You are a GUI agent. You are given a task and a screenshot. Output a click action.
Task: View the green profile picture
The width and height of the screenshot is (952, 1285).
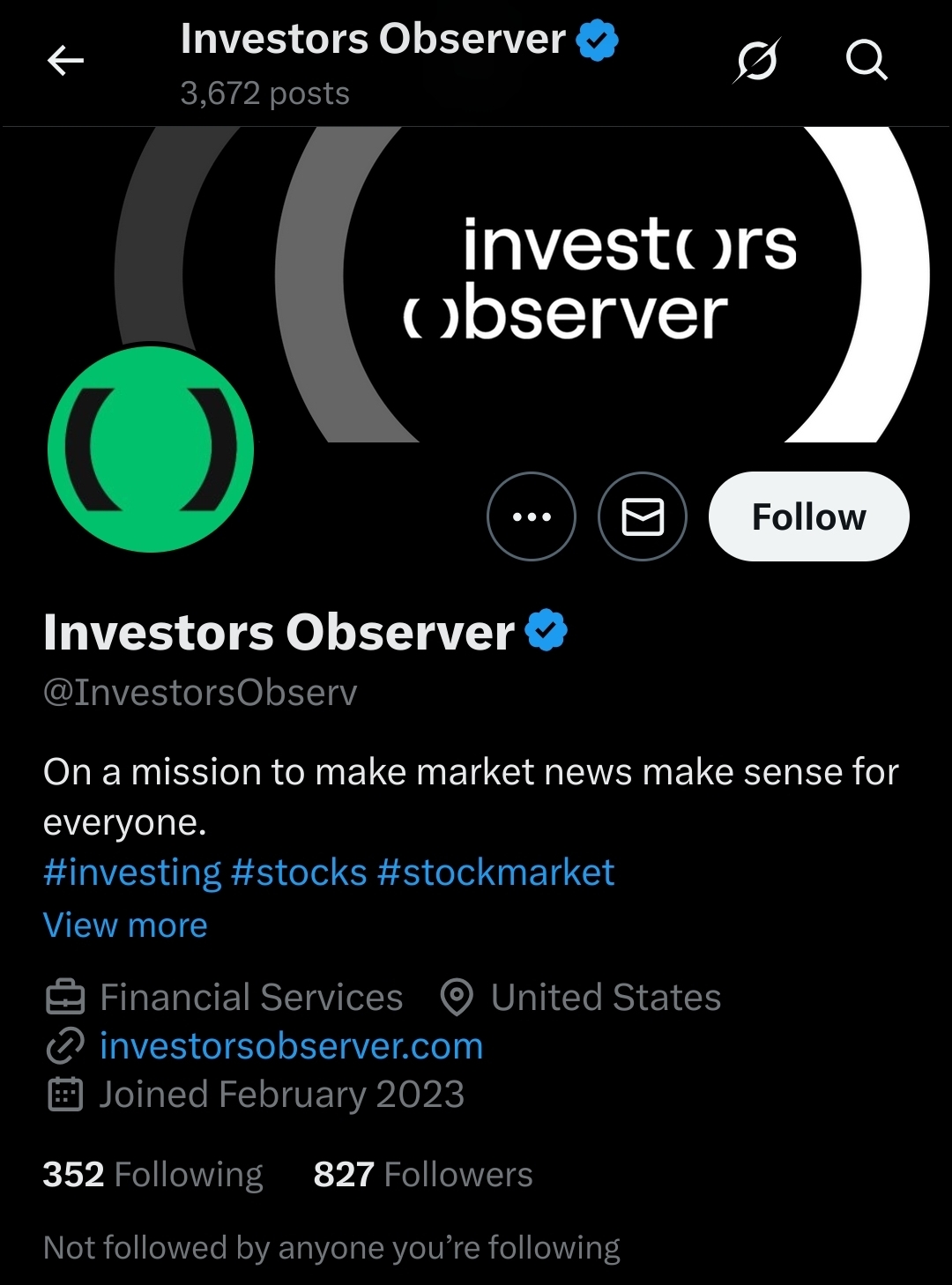151,449
